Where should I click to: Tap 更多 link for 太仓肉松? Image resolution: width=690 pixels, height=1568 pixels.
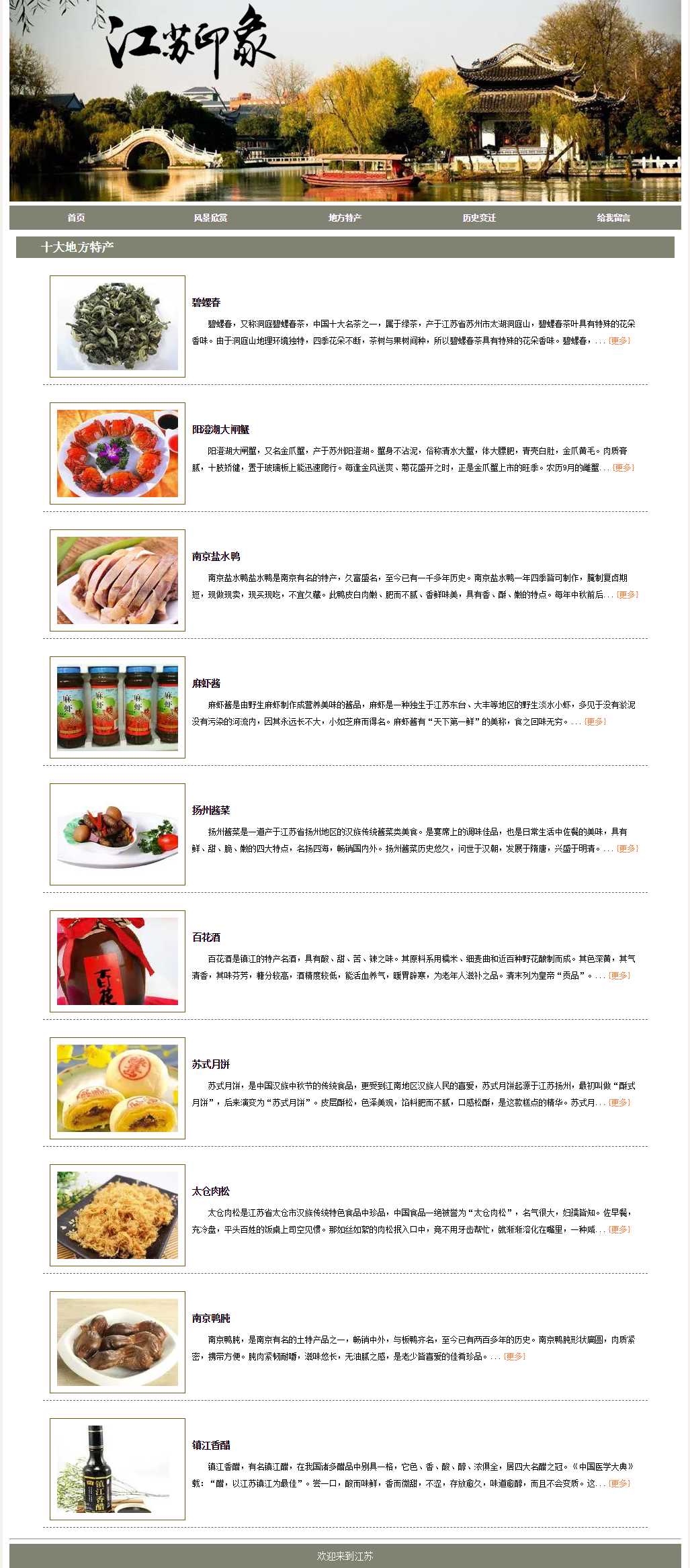(619, 1229)
